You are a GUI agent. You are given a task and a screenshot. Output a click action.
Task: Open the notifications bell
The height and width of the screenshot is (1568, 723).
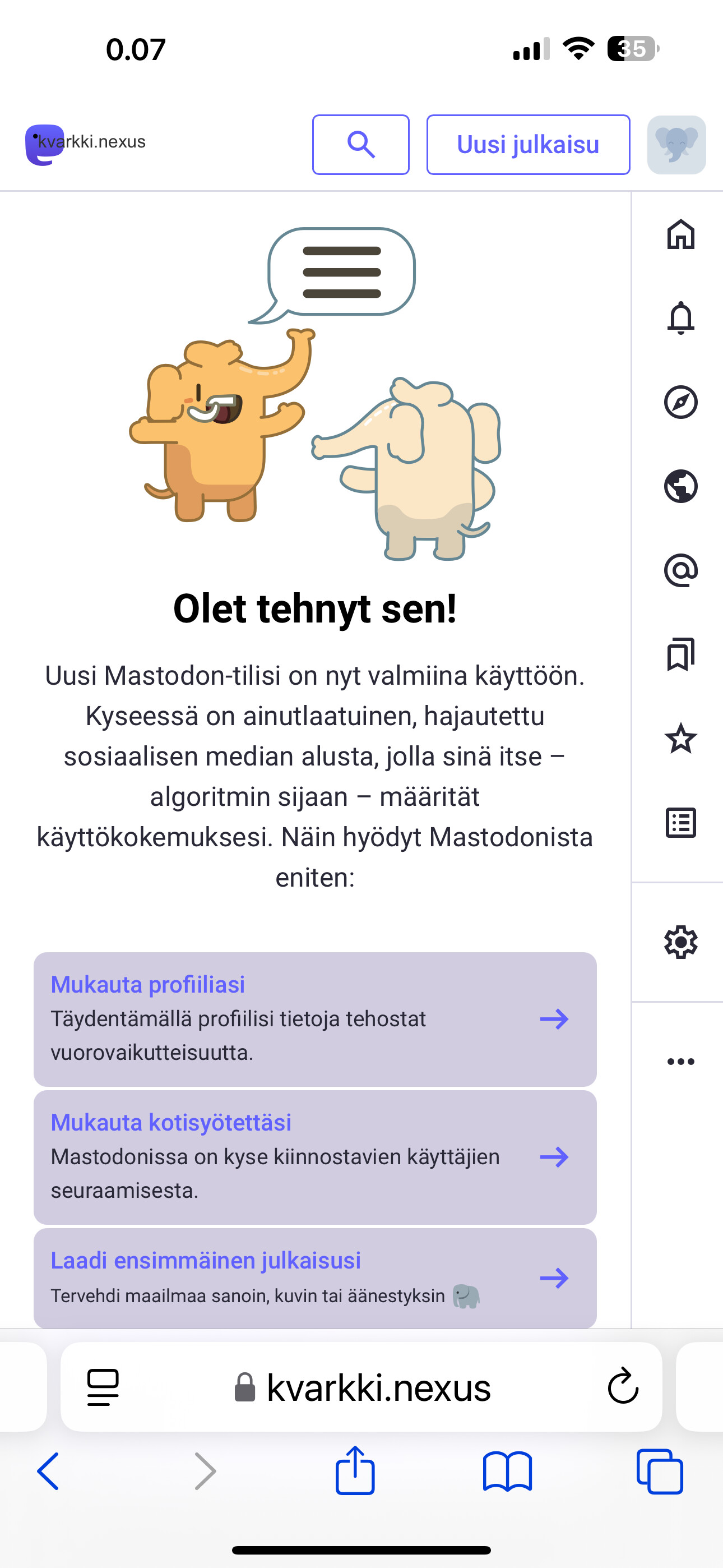(x=680, y=318)
